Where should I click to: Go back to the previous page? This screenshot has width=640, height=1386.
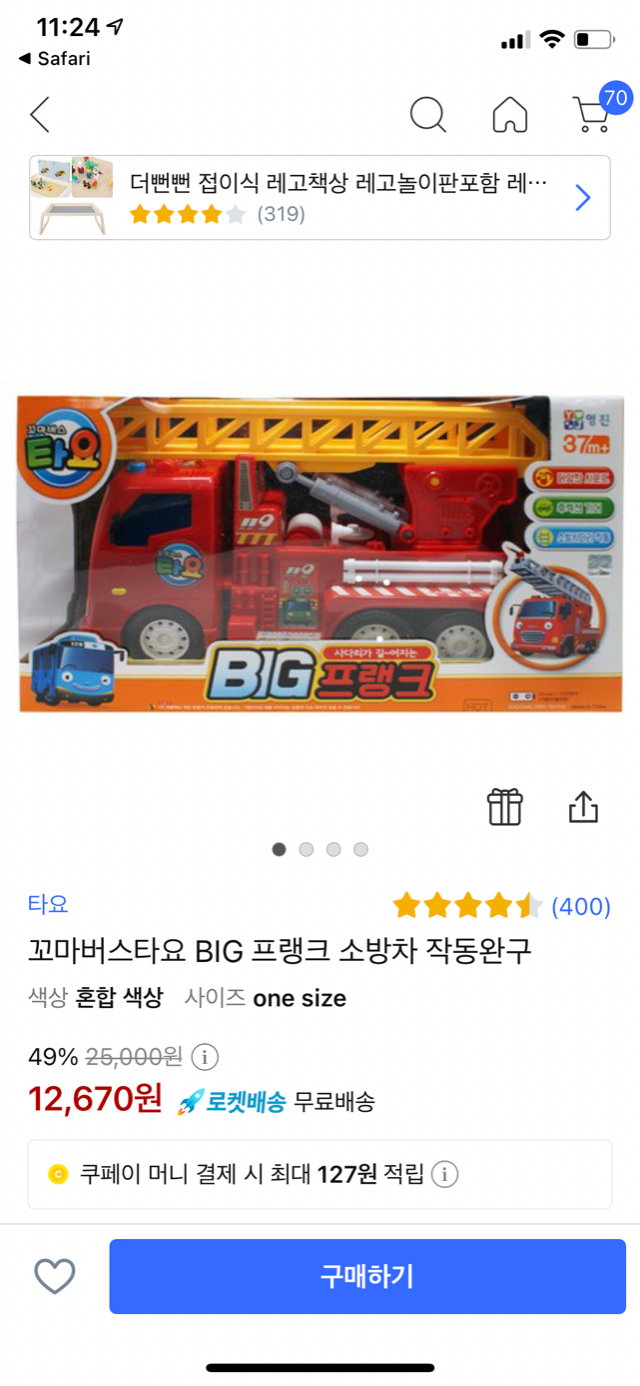pos(40,115)
